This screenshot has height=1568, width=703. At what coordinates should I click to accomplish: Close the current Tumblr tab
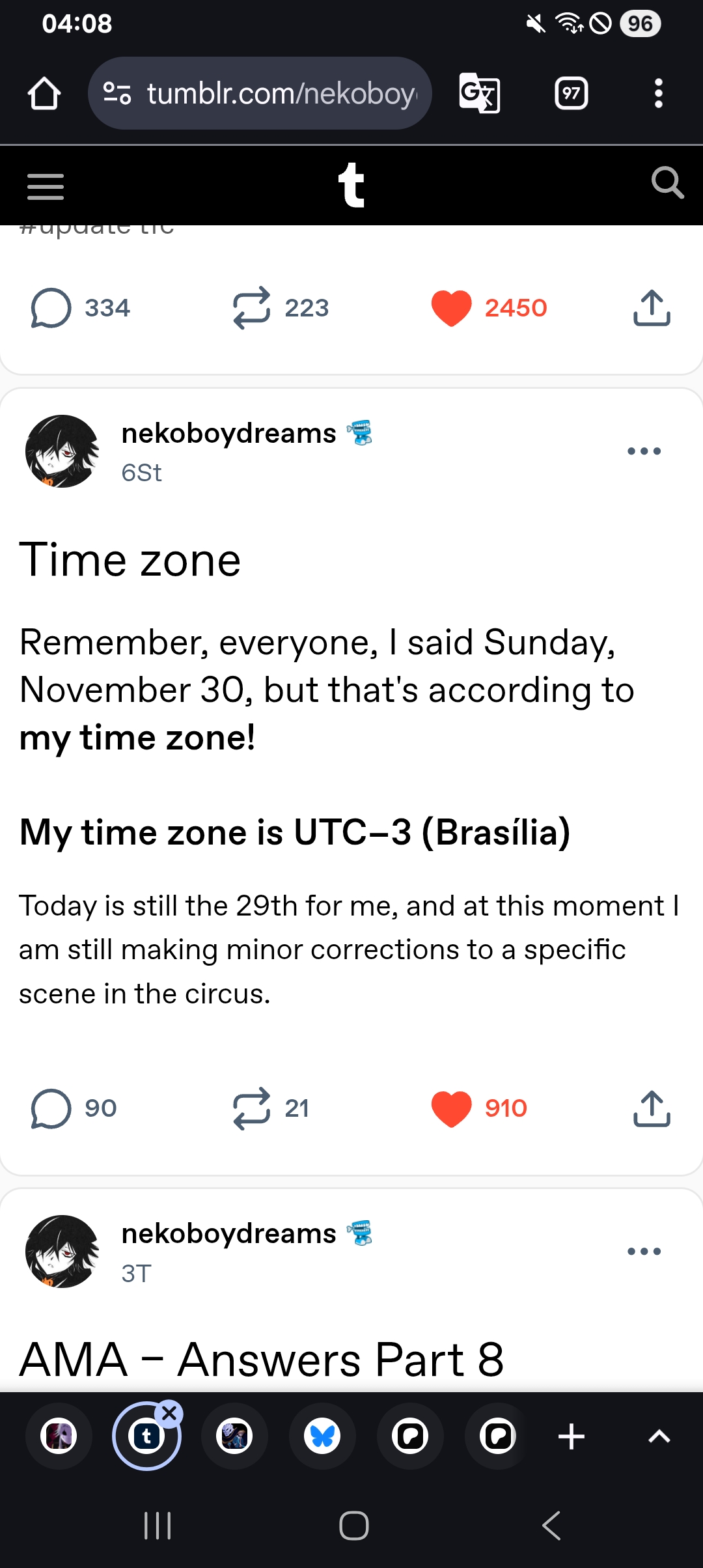pyautogui.click(x=169, y=1413)
